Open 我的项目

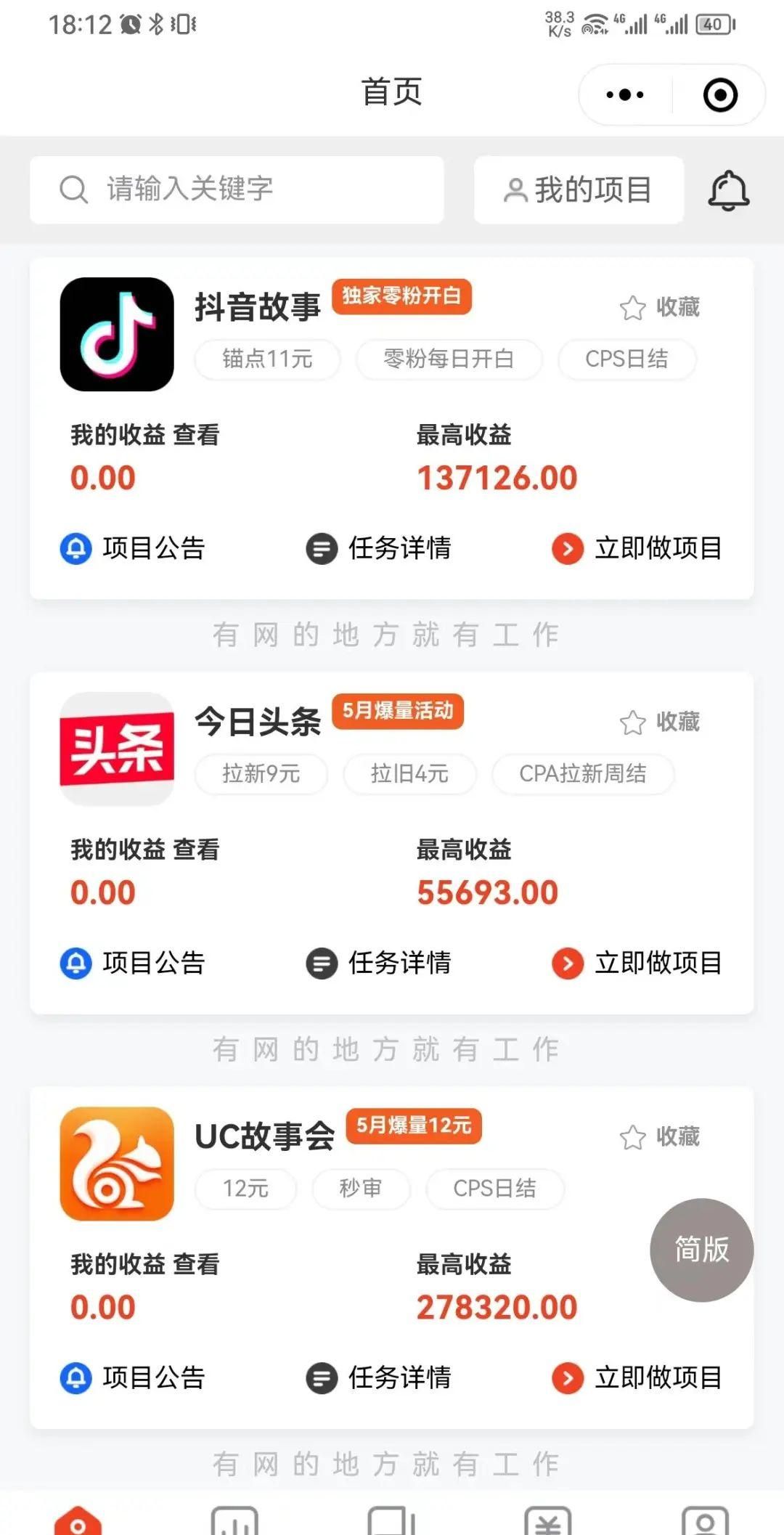(579, 190)
